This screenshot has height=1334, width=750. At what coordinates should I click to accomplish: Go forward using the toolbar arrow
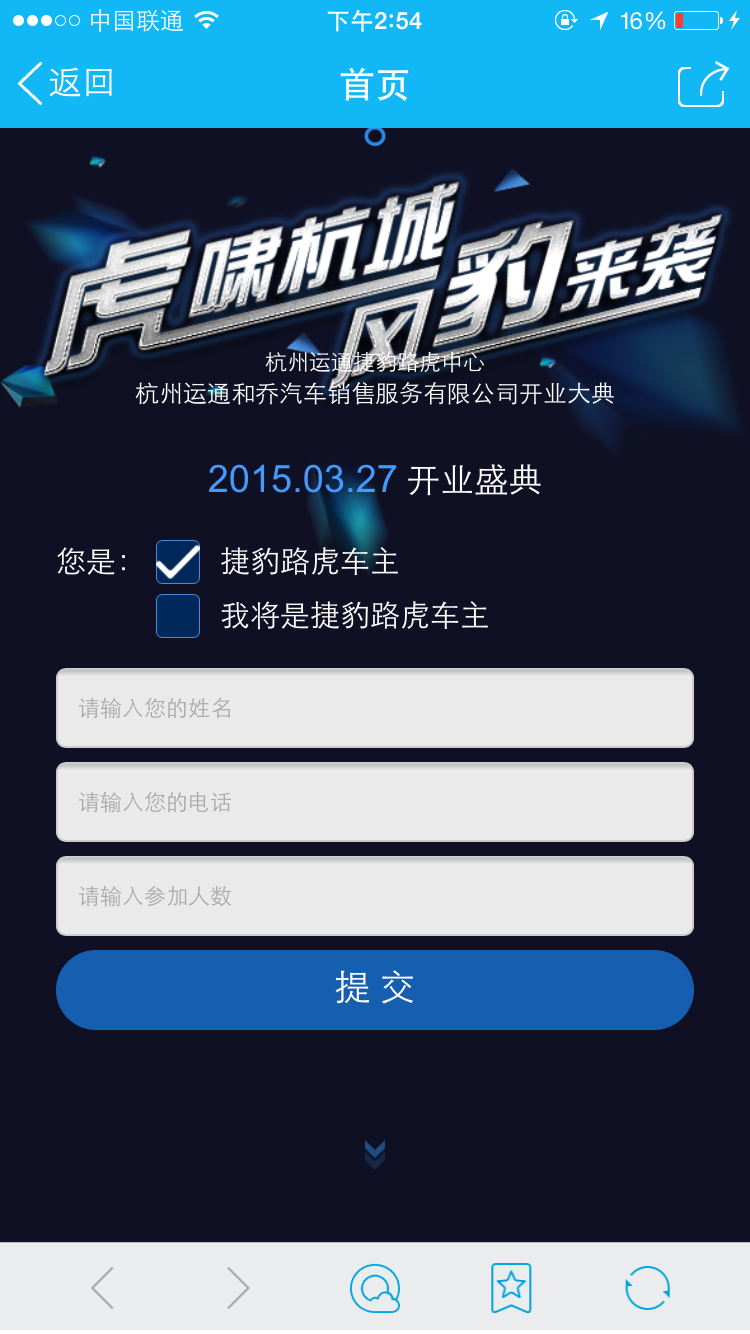click(237, 1288)
